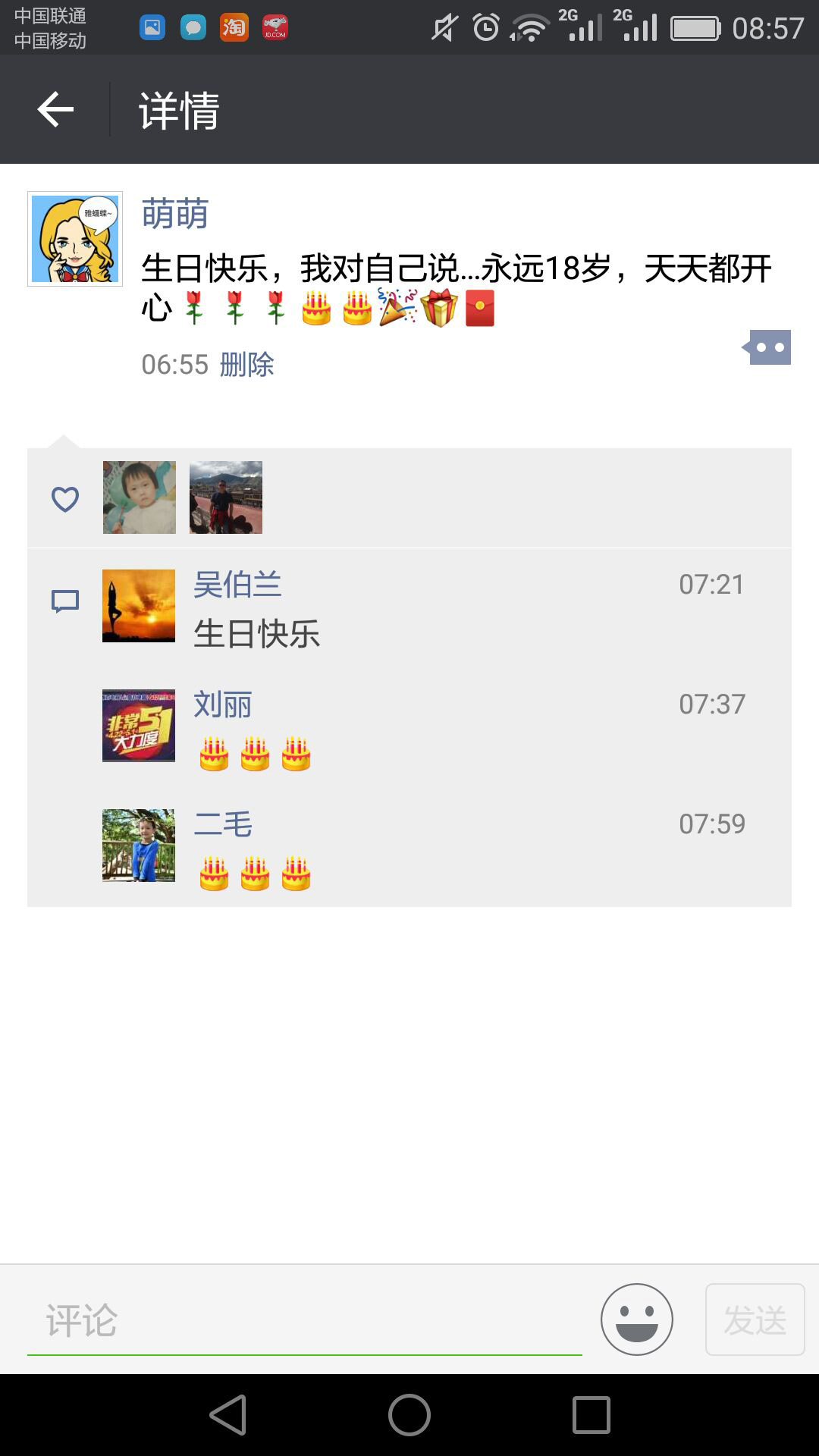Open the baby photo liker's profile
819x1456 pixels.
(x=140, y=497)
